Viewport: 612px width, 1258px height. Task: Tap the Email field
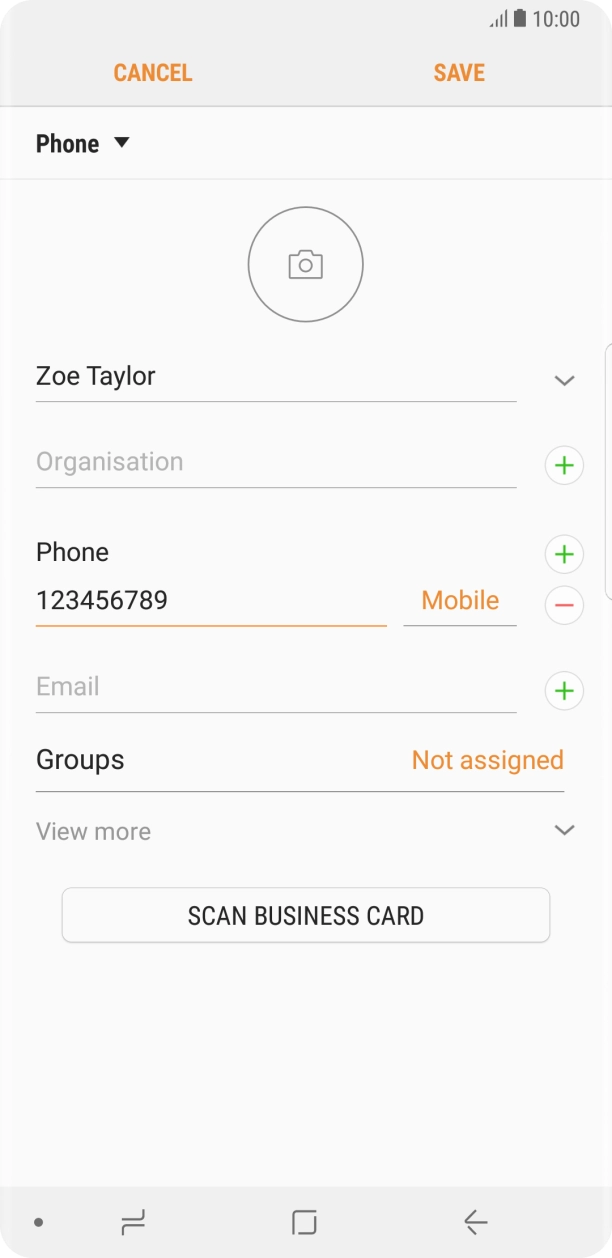275,687
